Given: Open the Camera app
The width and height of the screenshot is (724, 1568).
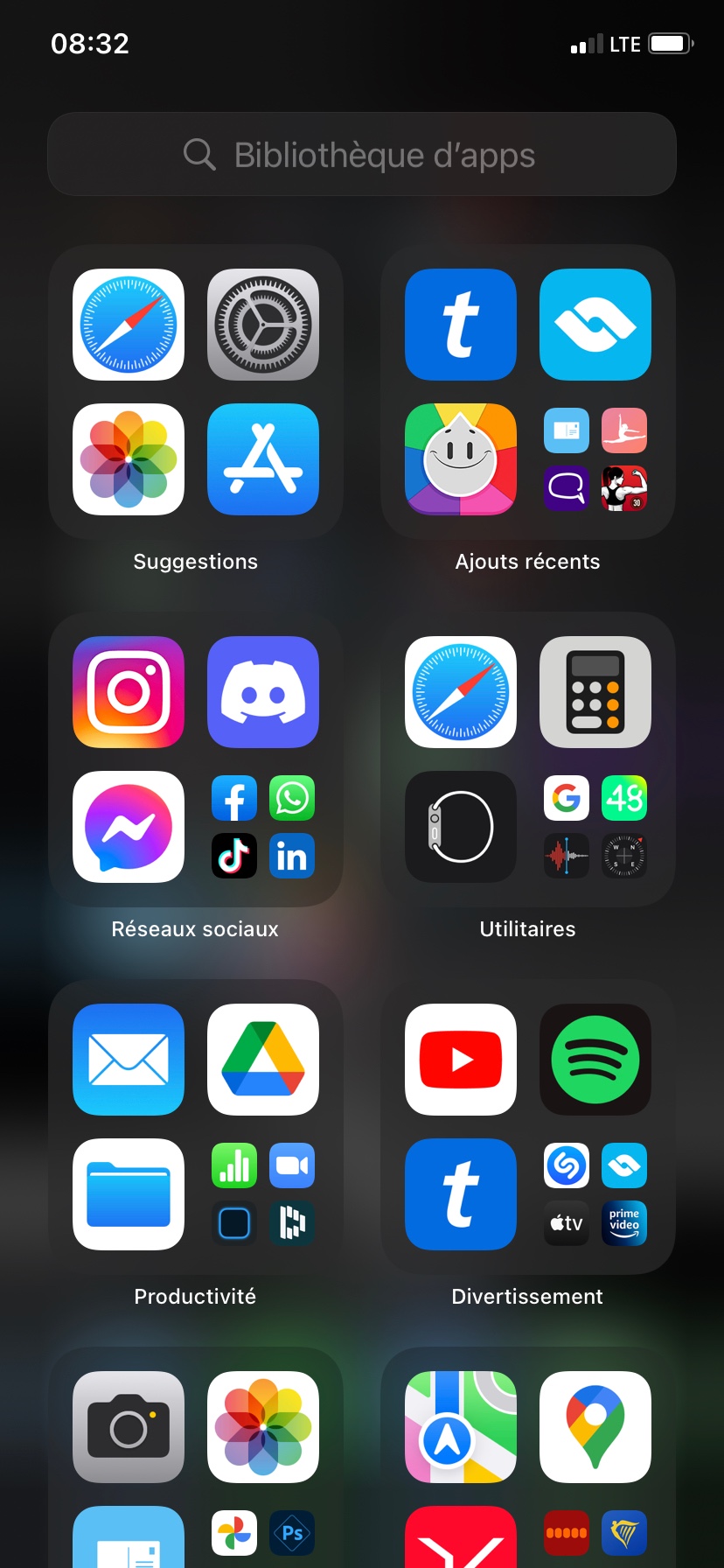Looking at the screenshot, I should tap(129, 1427).
